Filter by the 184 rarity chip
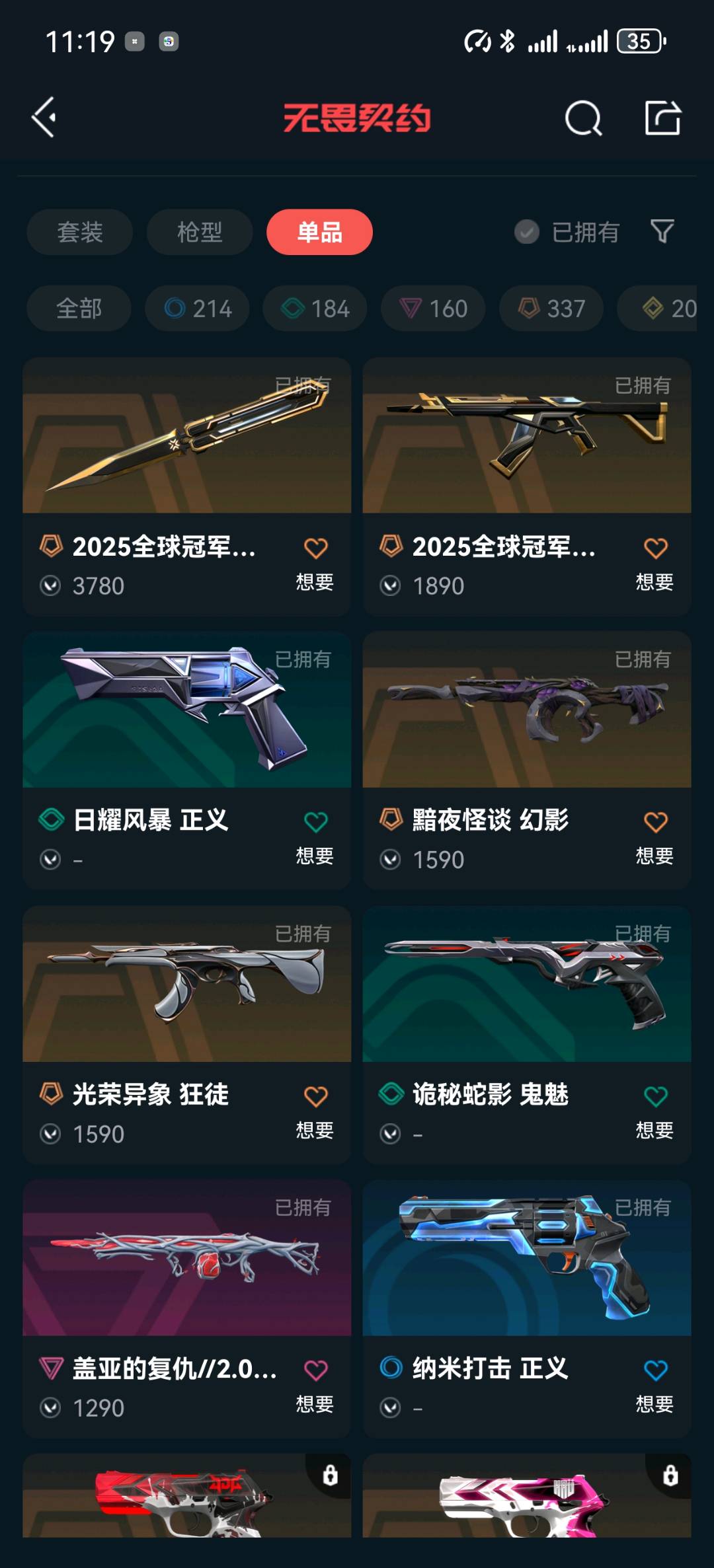714x1568 pixels. click(x=315, y=309)
